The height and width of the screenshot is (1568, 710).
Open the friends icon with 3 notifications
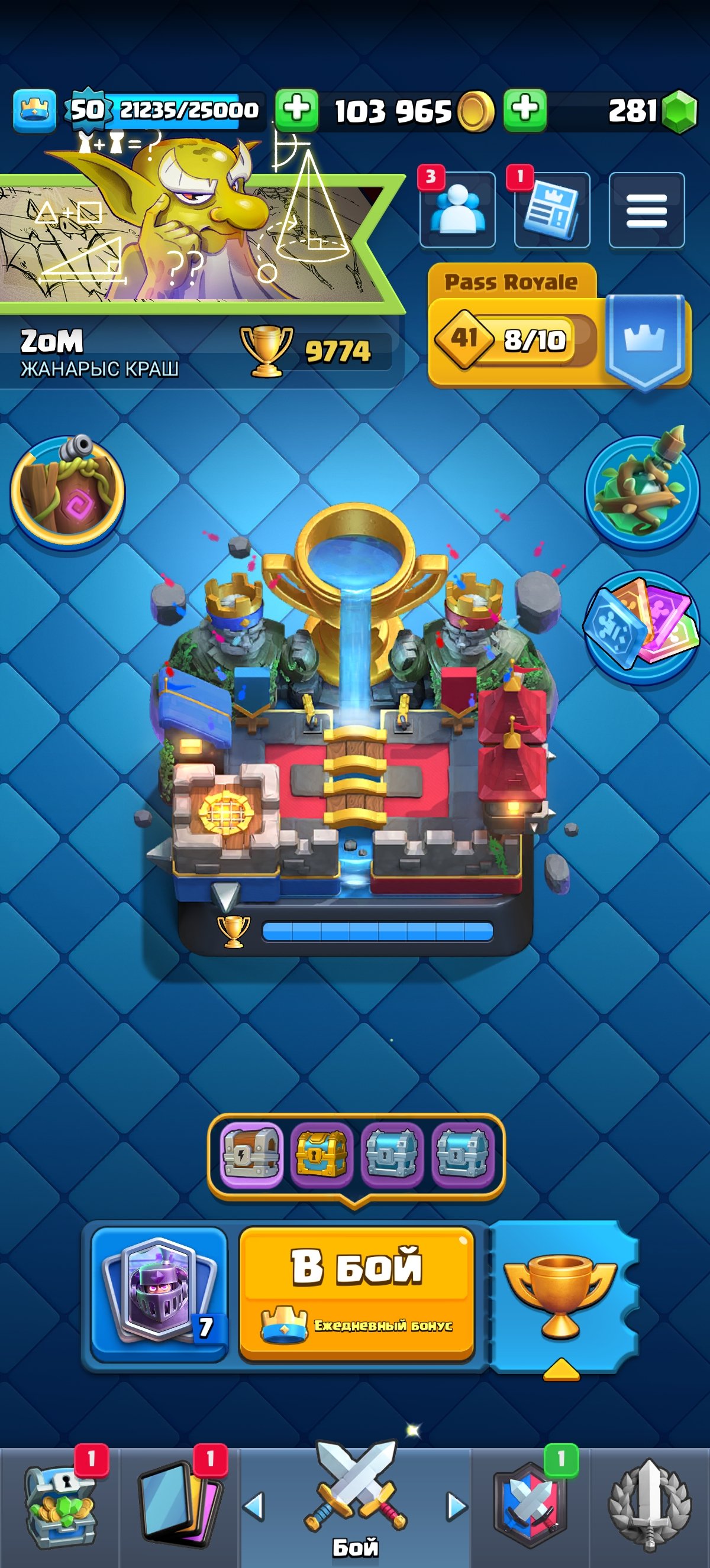pos(457,210)
